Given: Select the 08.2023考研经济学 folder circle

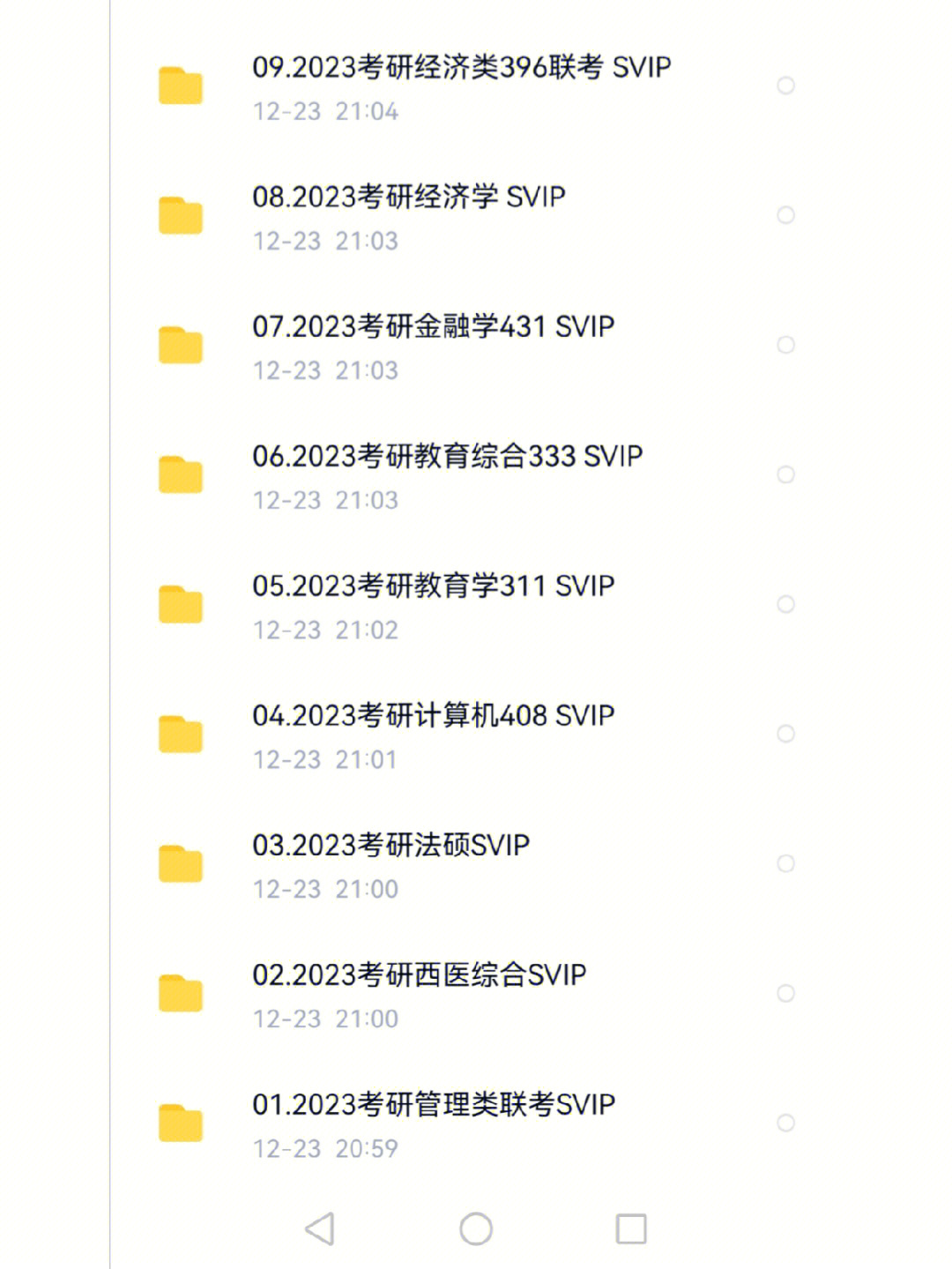Looking at the screenshot, I should 785,215.
